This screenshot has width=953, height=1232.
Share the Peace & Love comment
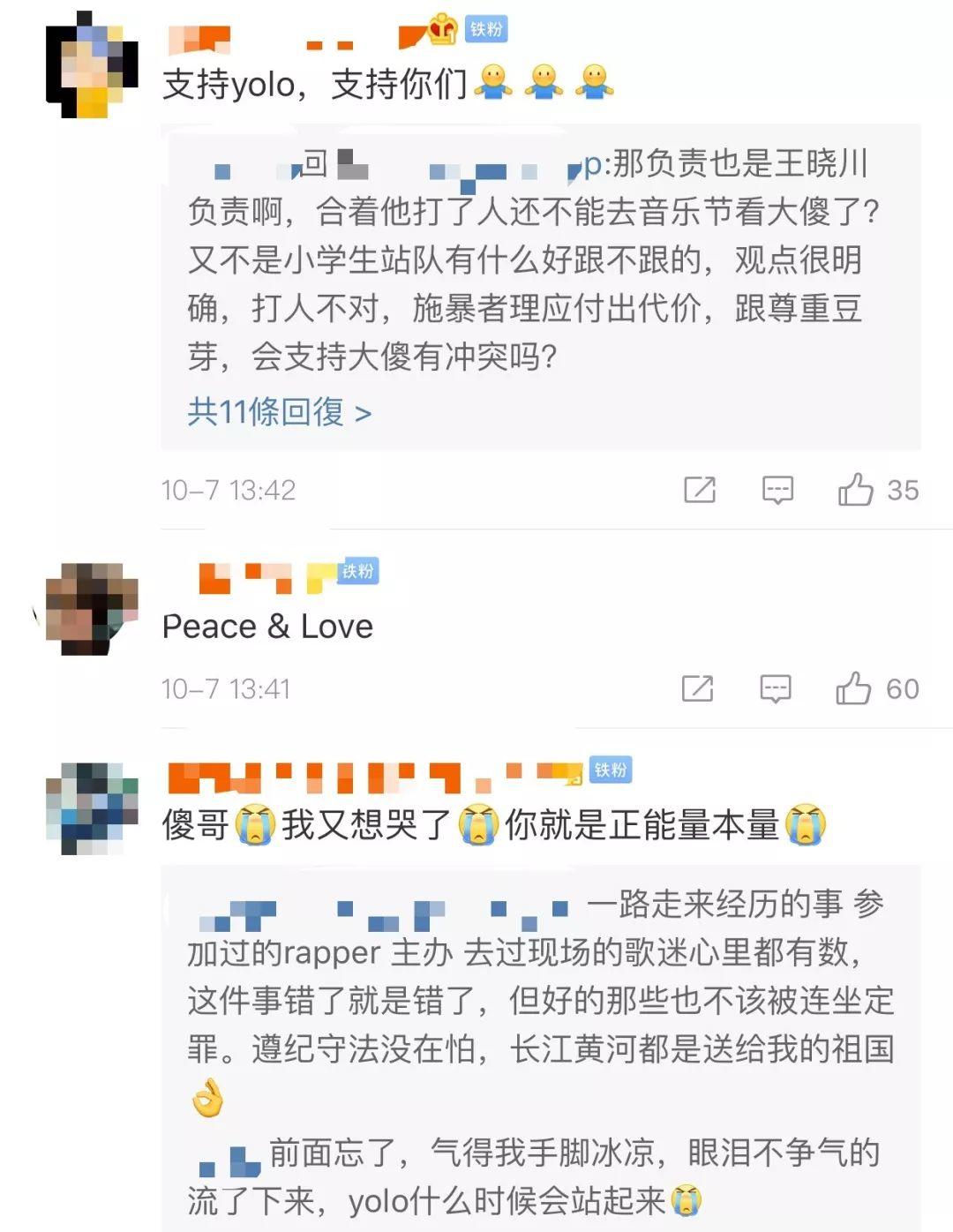[x=698, y=688]
